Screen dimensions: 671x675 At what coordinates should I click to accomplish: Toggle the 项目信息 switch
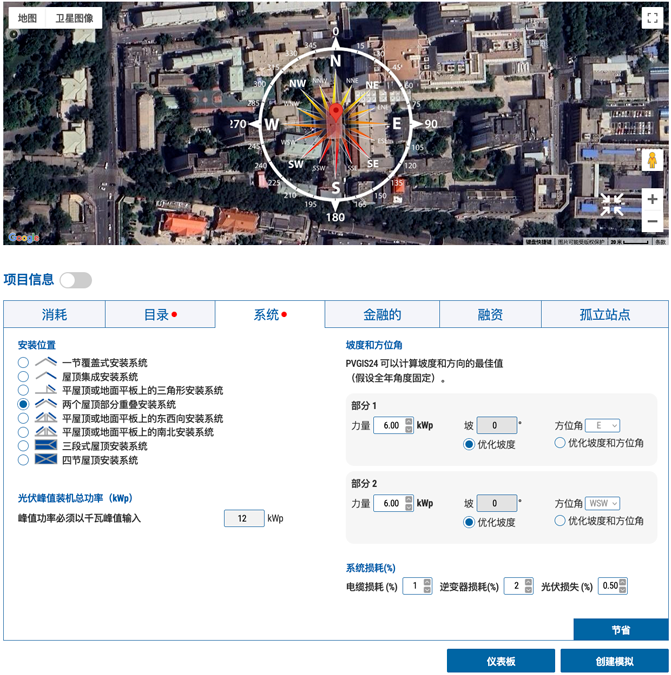(x=75, y=280)
